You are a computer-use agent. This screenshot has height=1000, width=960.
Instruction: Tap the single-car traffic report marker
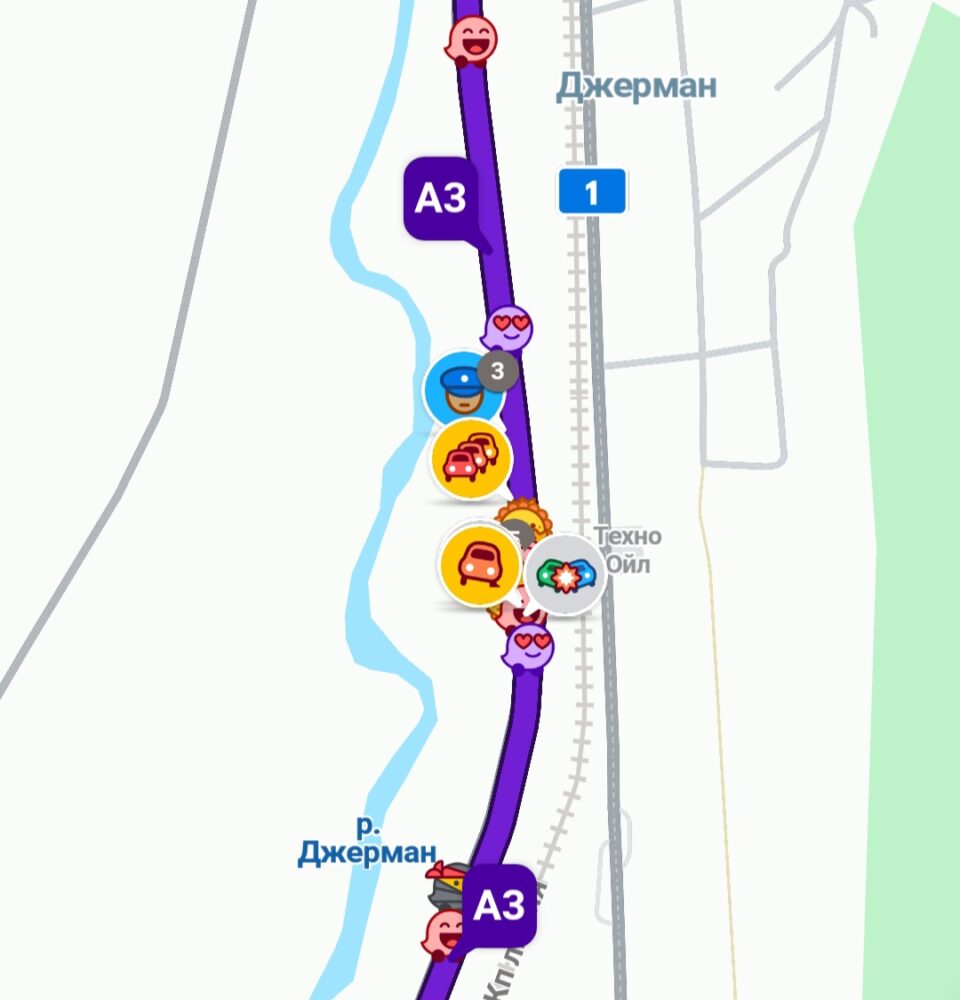click(479, 565)
